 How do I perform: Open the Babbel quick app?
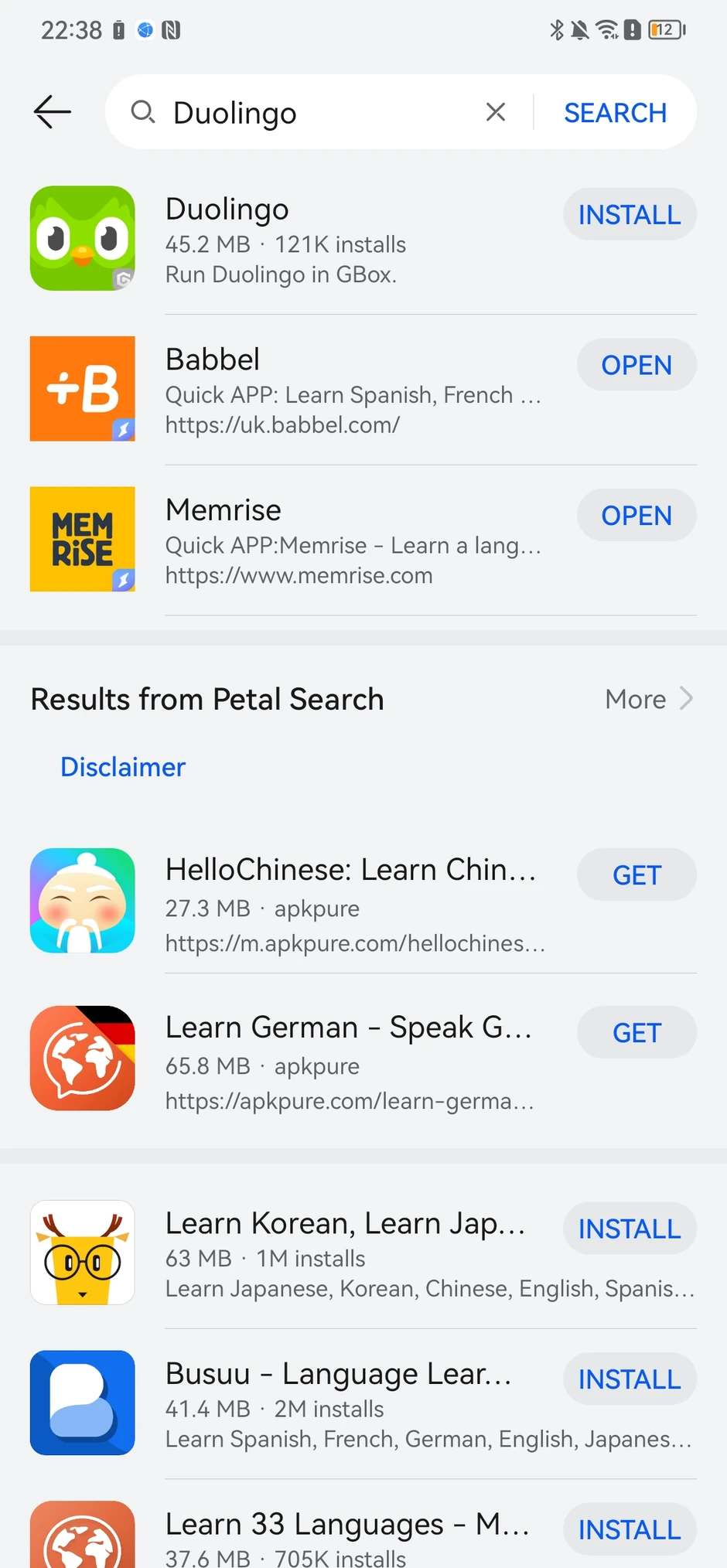click(636, 365)
